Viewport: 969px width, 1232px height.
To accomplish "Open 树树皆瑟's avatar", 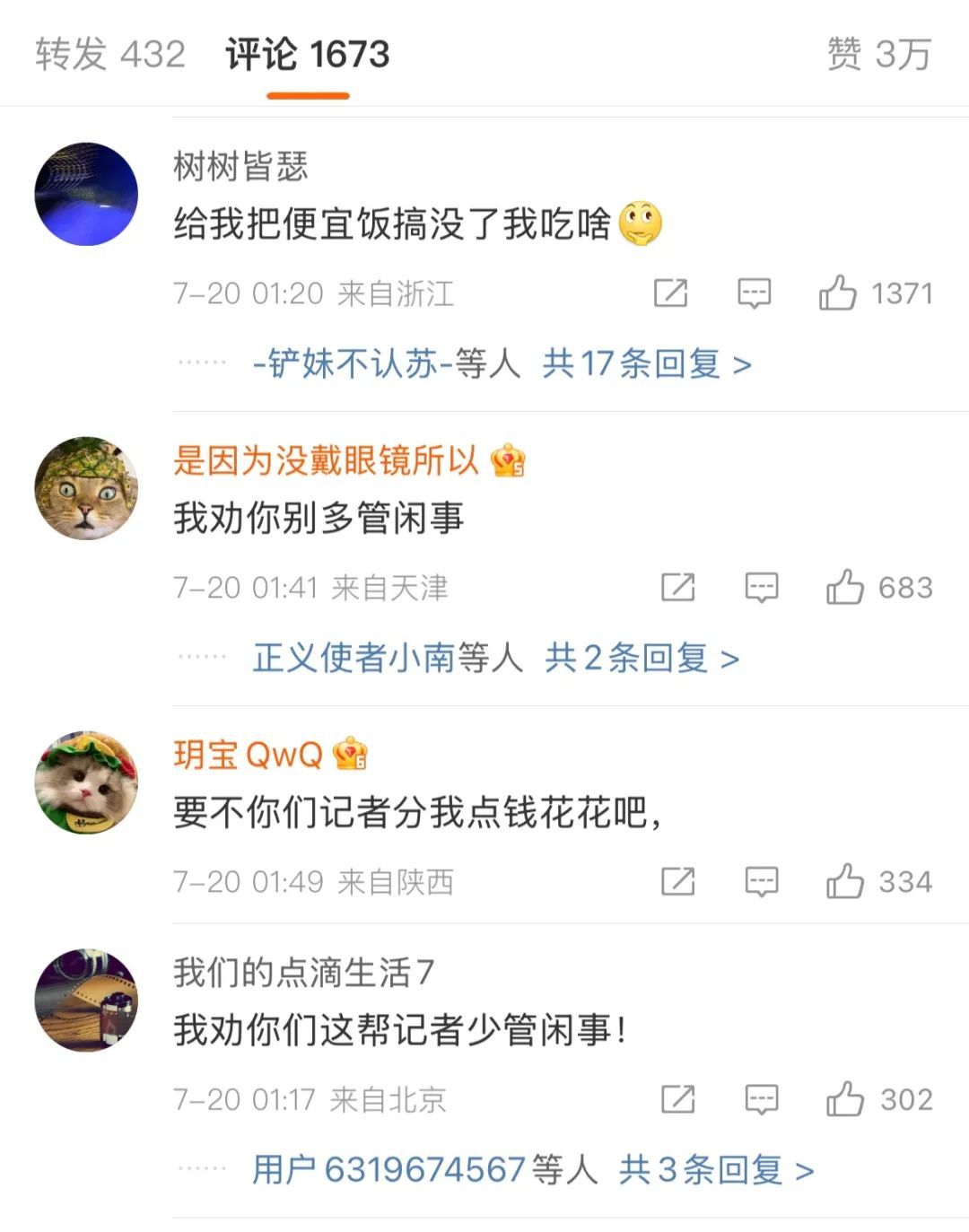I will (86, 194).
